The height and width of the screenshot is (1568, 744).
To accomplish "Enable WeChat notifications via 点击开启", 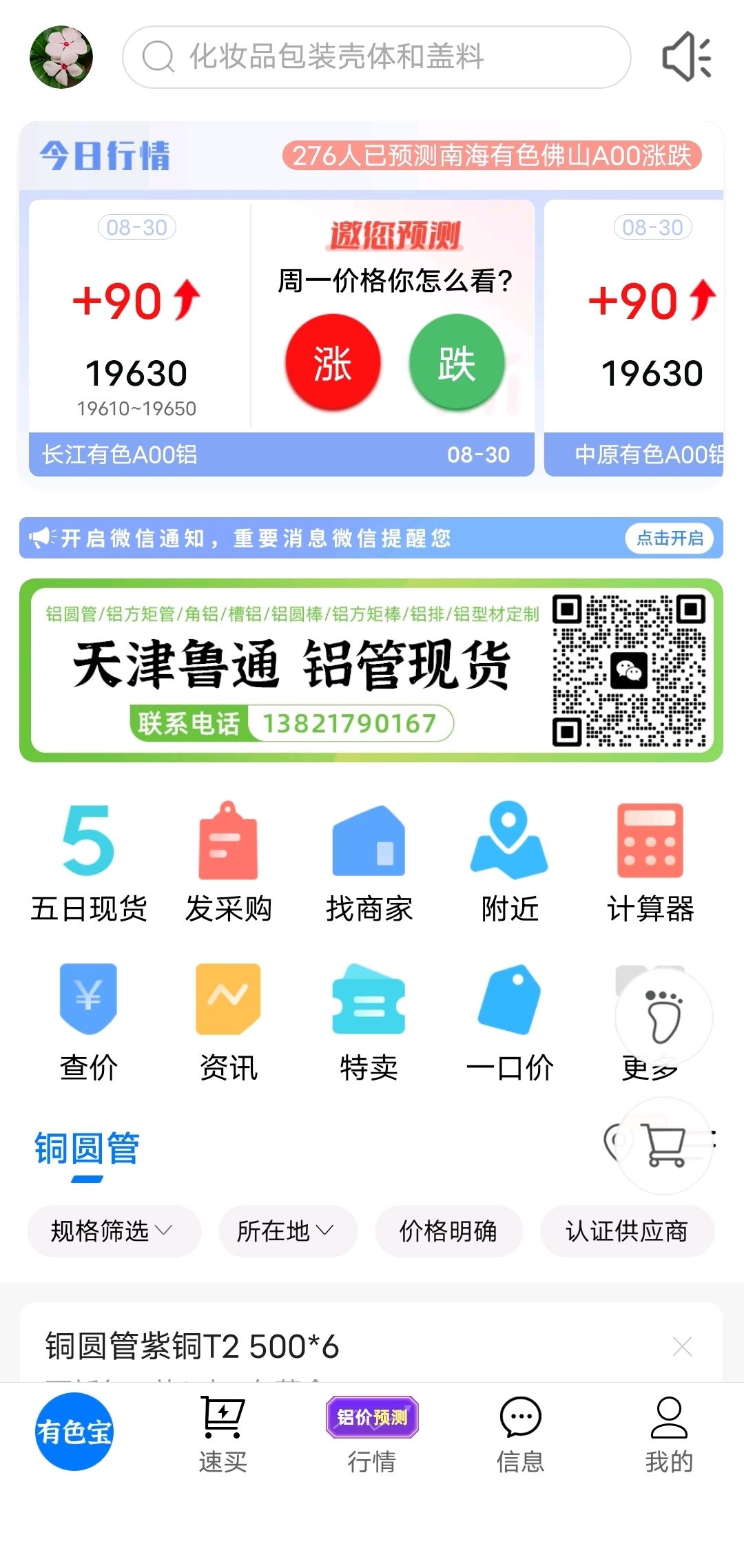I will point(670,538).
